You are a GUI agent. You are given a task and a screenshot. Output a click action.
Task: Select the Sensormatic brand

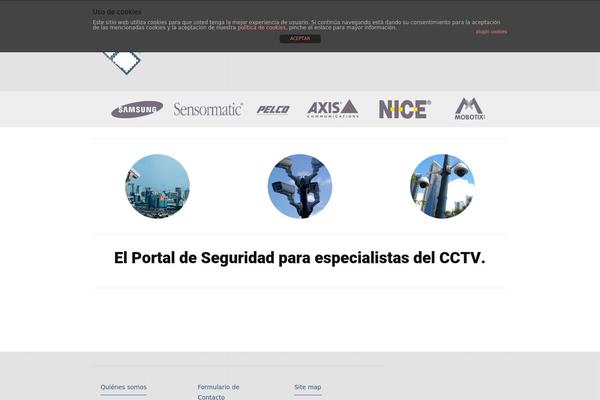(x=208, y=110)
